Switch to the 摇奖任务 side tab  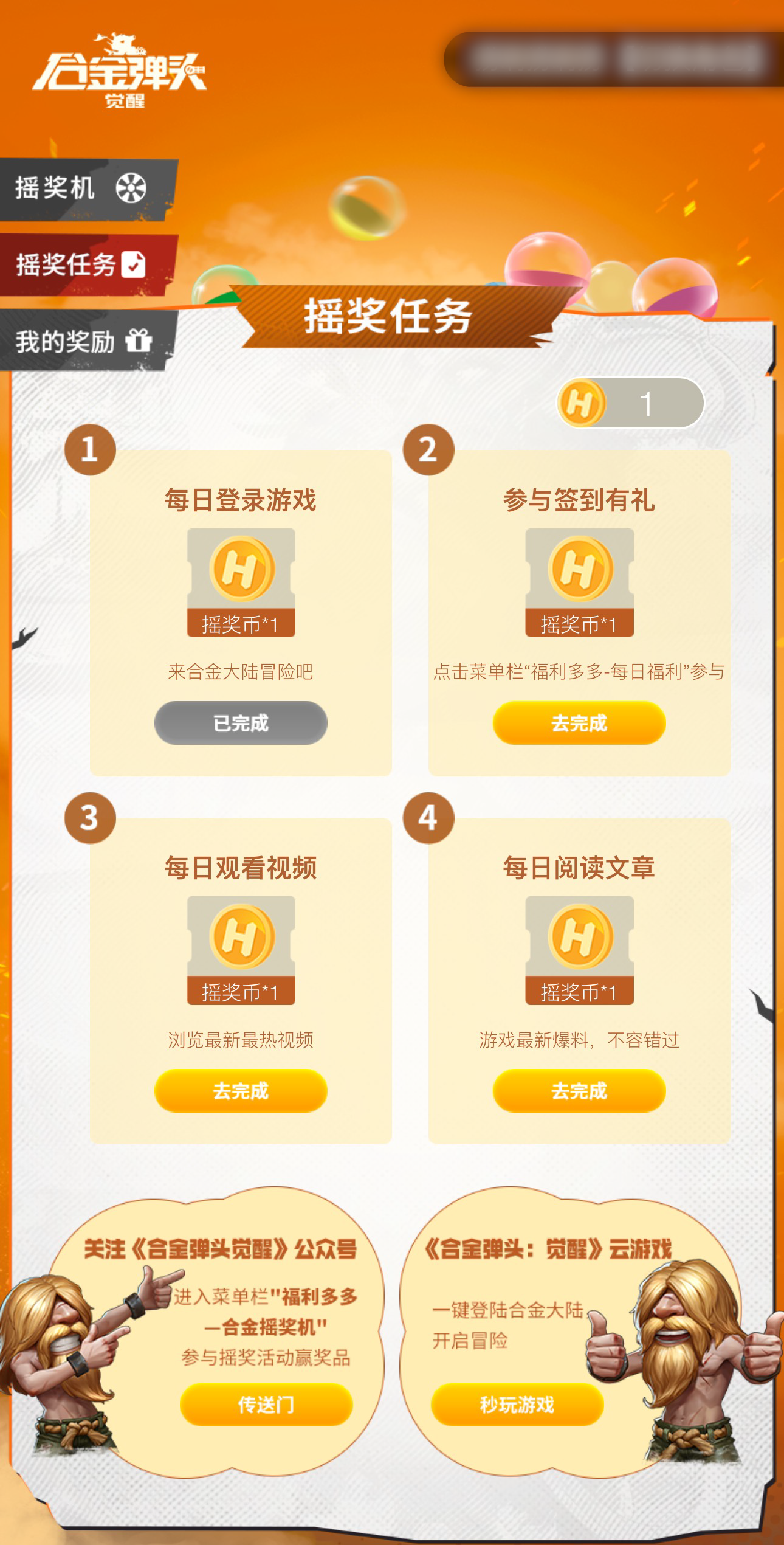pyautogui.click(x=82, y=264)
